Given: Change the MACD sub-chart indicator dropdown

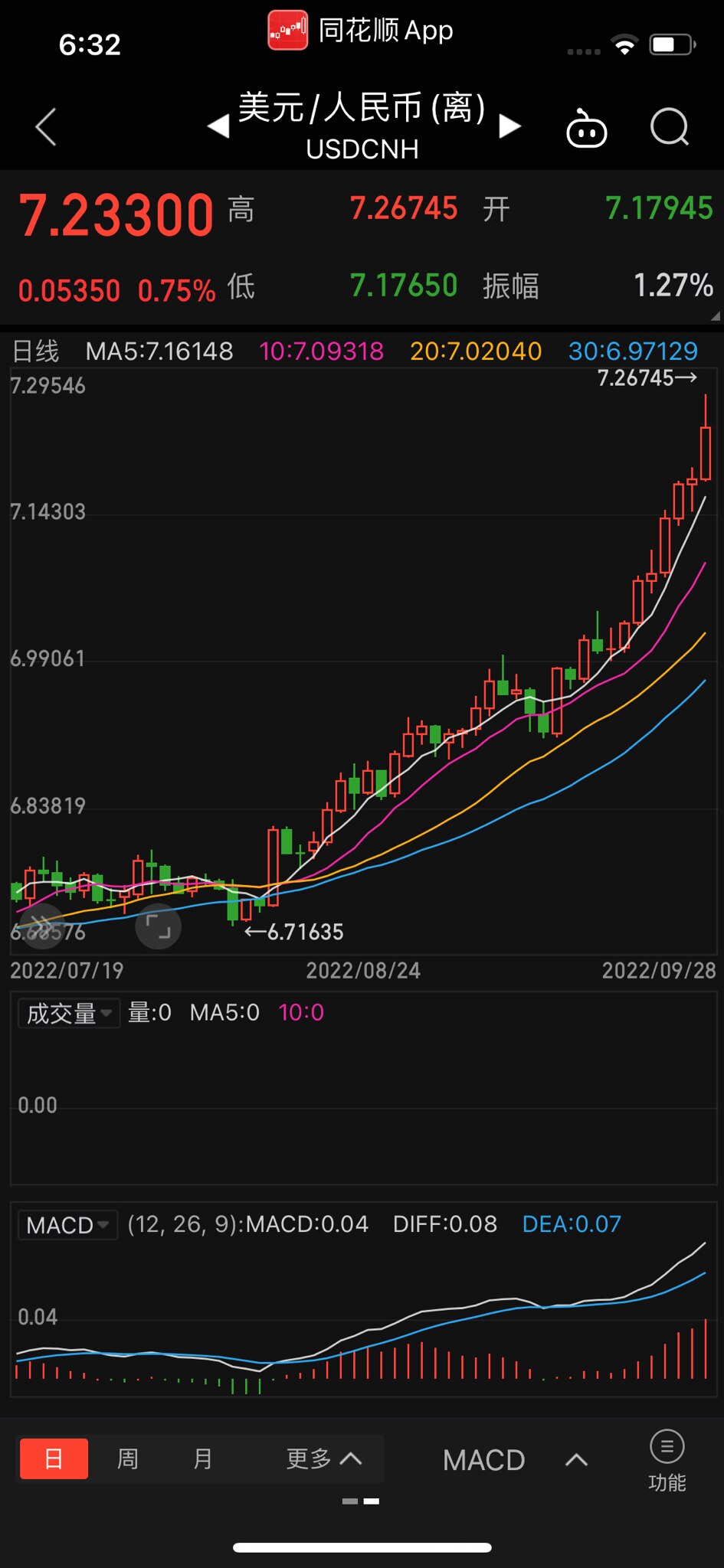Looking at the screenshot, I should click(67, 1225).
